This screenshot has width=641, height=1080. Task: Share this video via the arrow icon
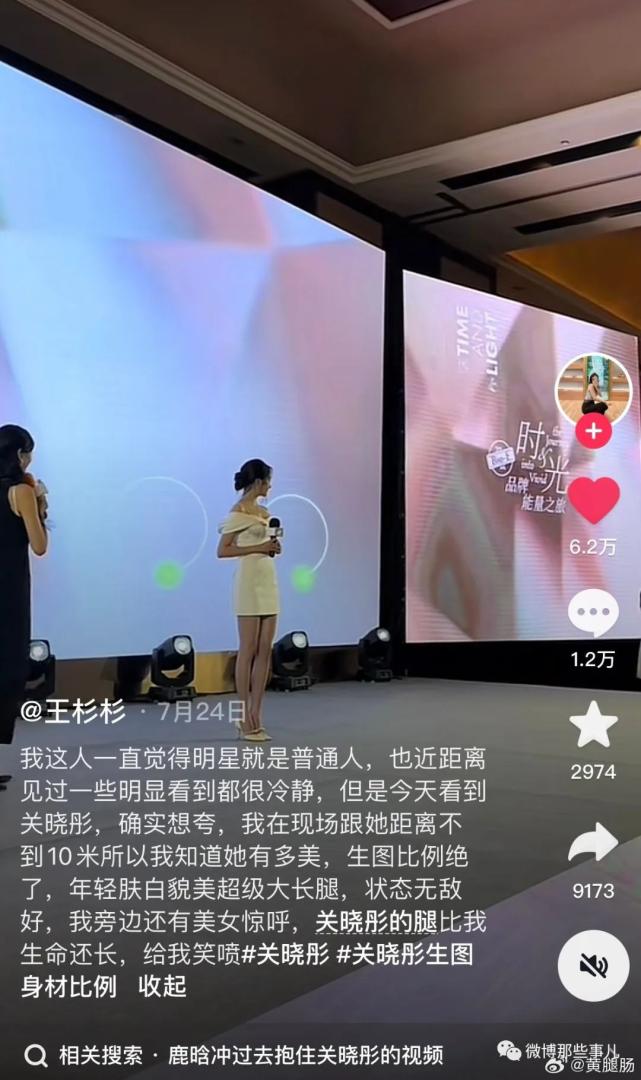(x=593, y=843)
